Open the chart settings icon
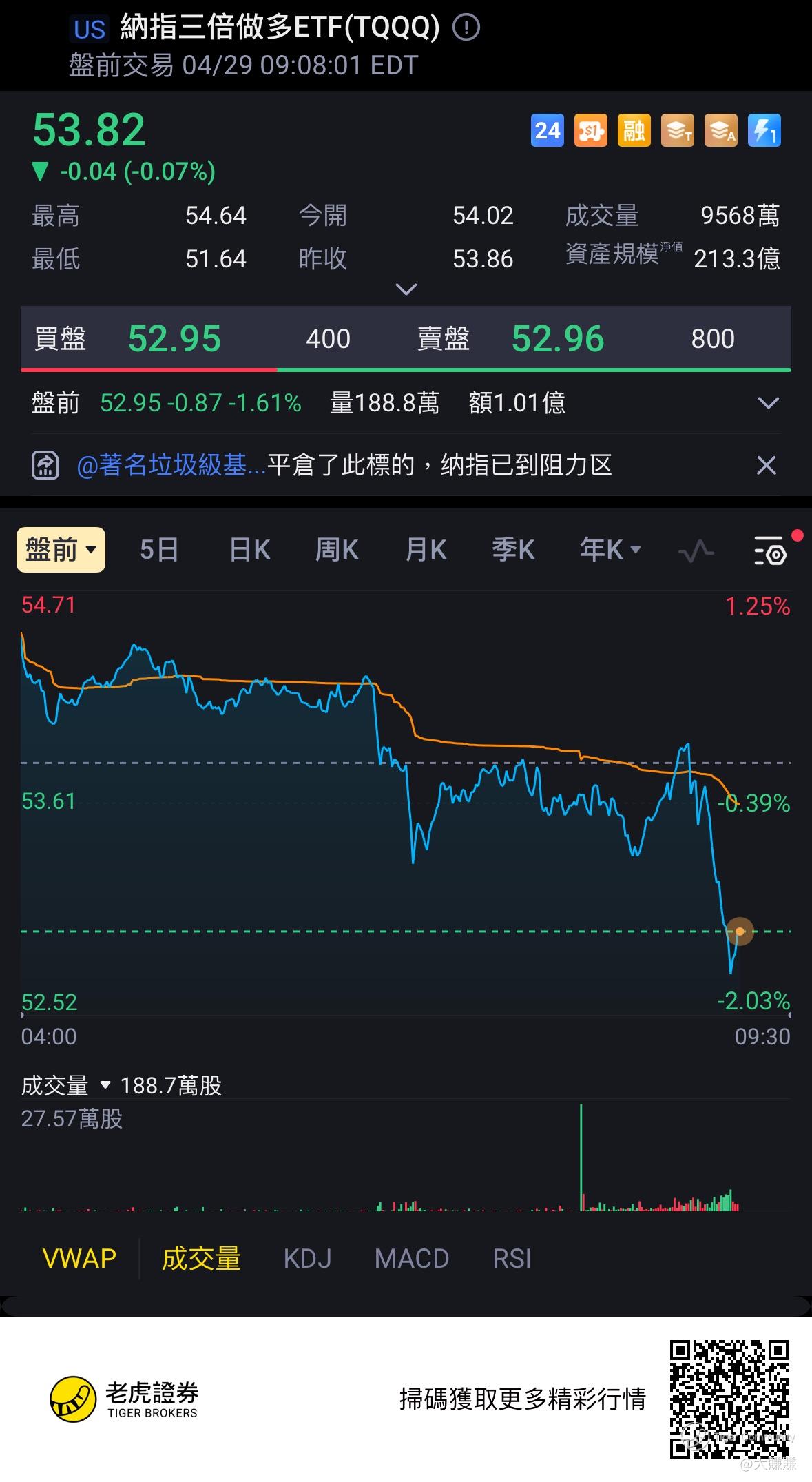This screenshot has width=812, height=1482. click(x=770, y=550)
